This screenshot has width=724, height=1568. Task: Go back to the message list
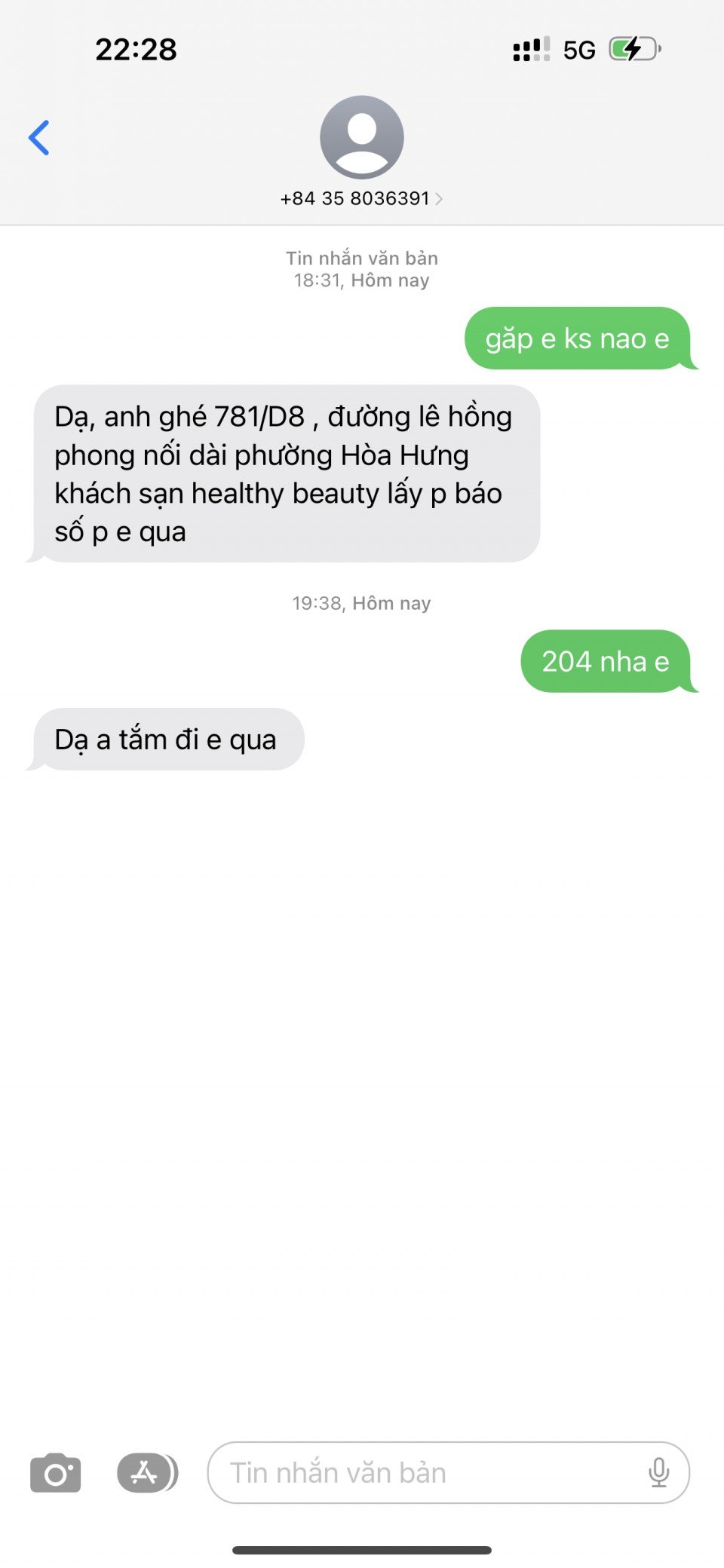click(39, 138)
